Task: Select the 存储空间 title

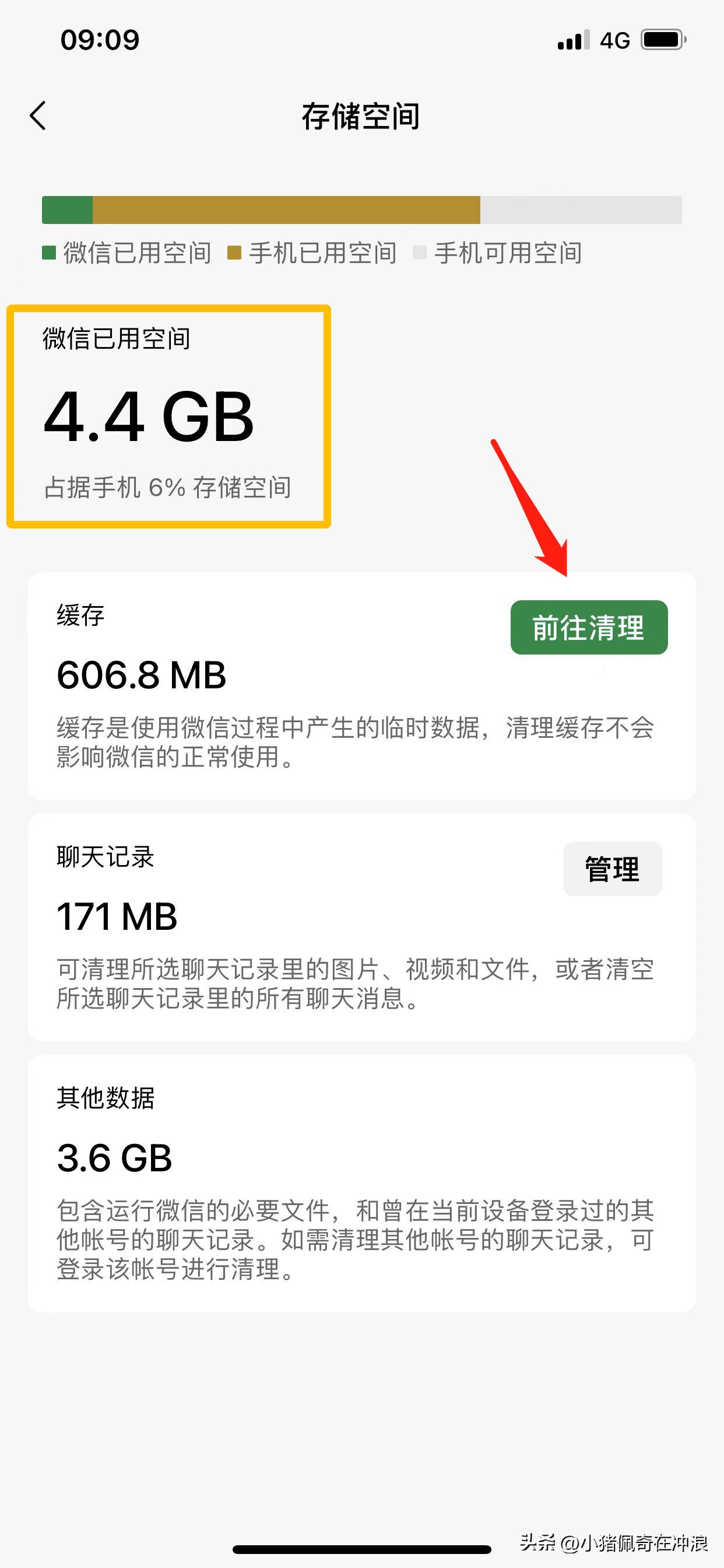Action: 362,117
